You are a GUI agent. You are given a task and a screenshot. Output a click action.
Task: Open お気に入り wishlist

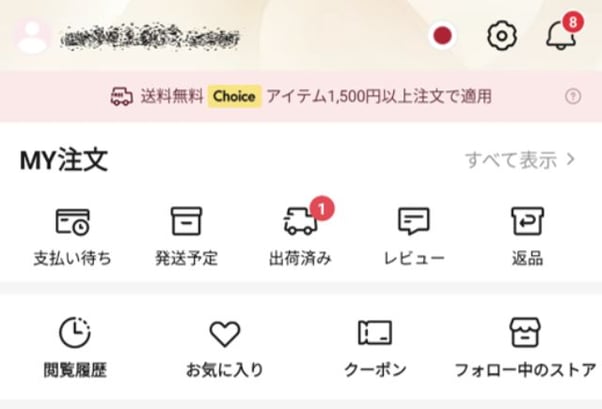point(225,347)
